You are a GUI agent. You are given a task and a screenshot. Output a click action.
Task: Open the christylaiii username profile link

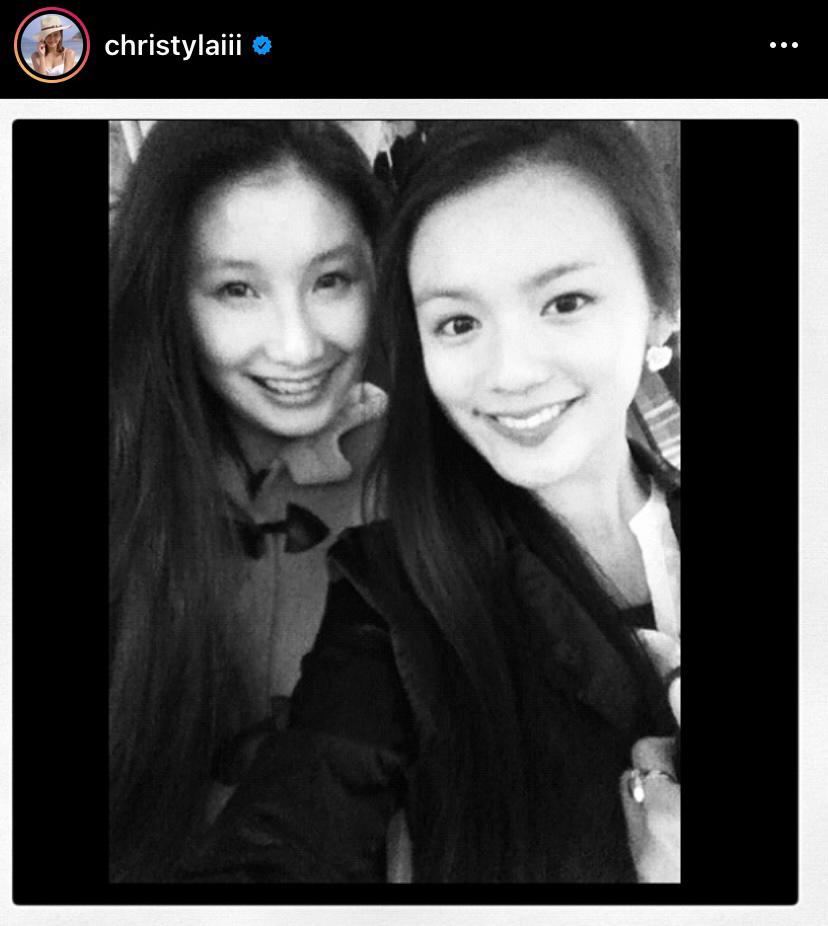point(173,46)
